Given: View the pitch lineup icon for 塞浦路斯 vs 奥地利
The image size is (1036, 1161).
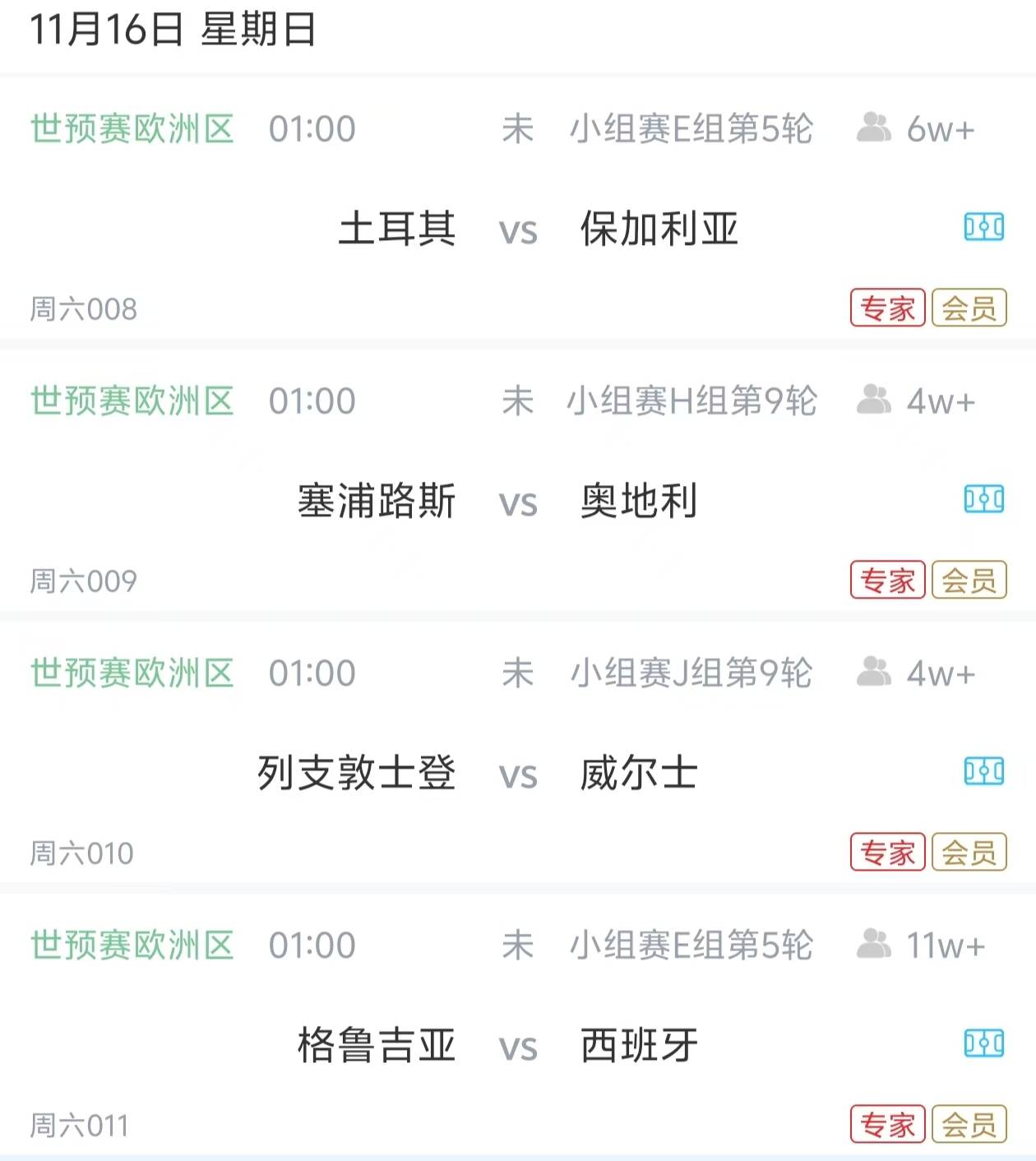Looking at the screenshot, I should coord(983,499).
